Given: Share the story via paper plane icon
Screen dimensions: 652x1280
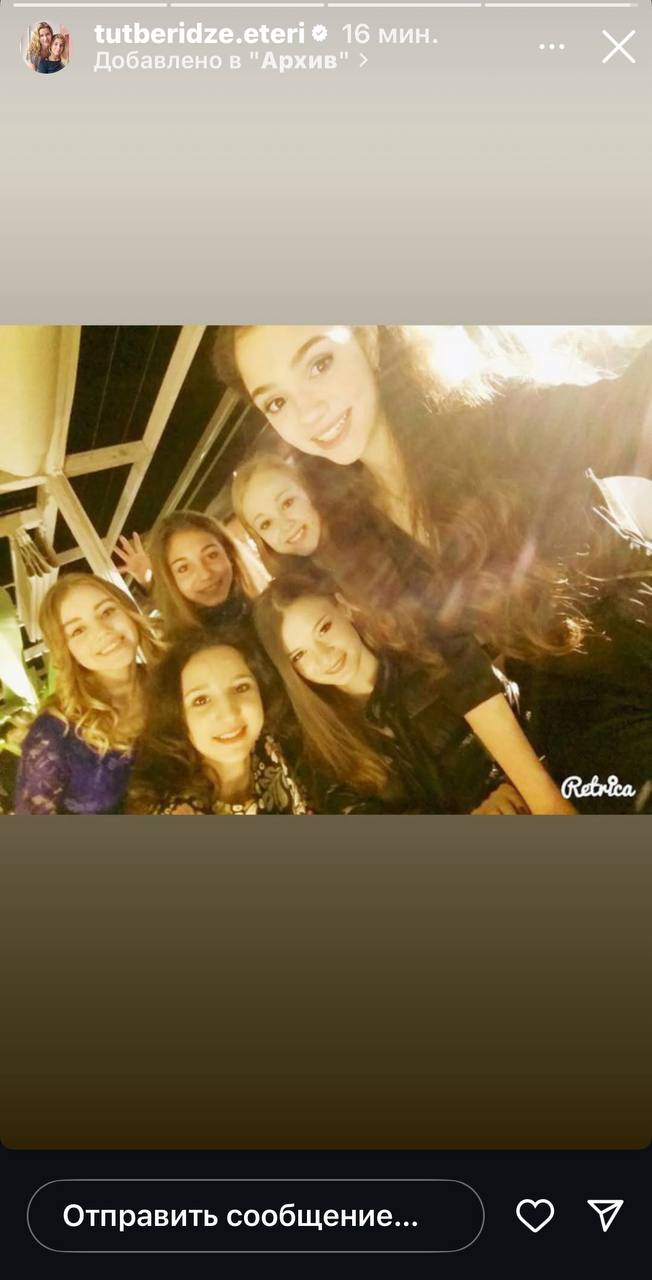Looking at the screenshot, I should [606, 1216].
